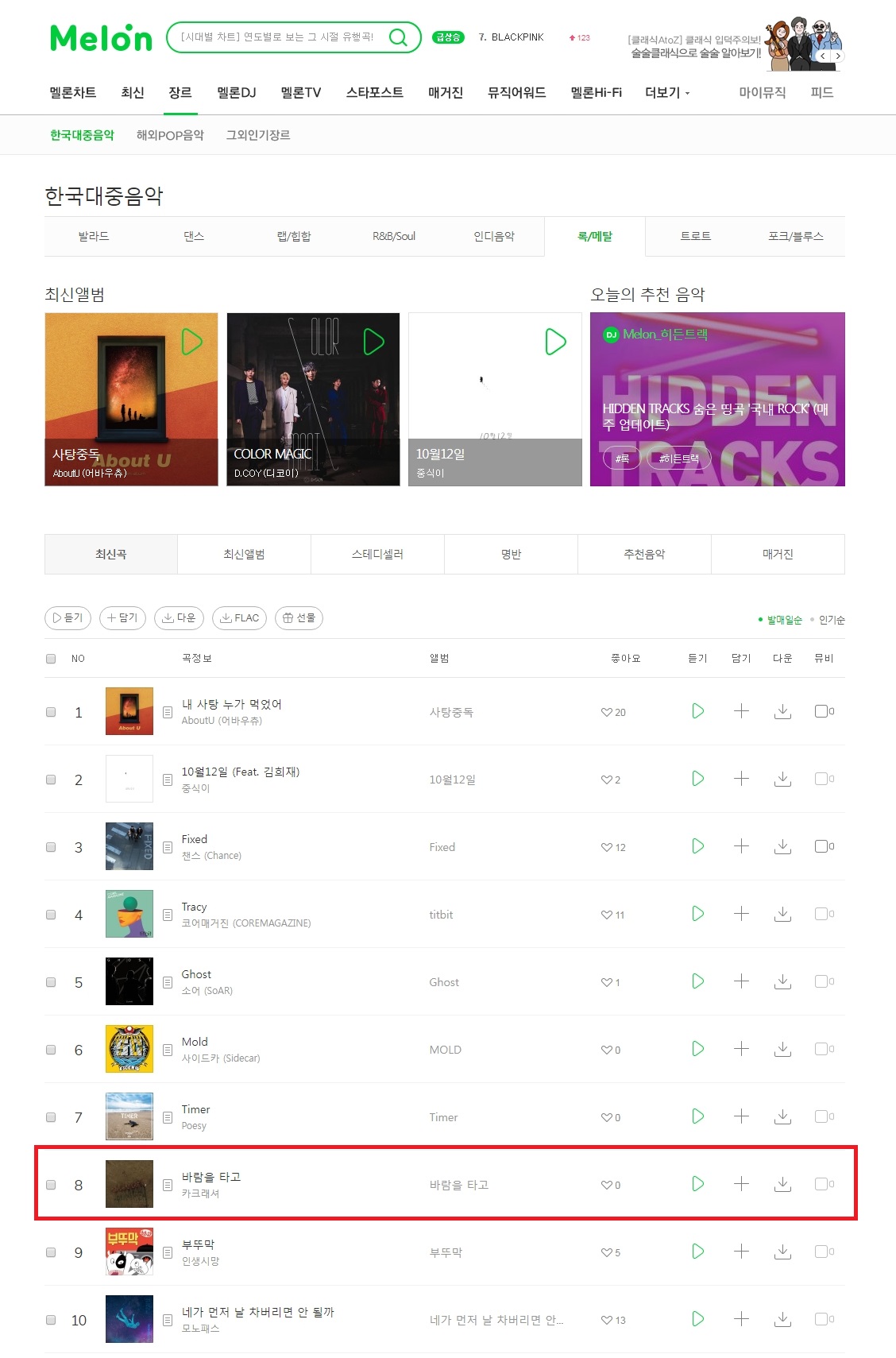Open the 사탕중독 album card
The width and height of the screenshot is (896, 1358).
131,399
